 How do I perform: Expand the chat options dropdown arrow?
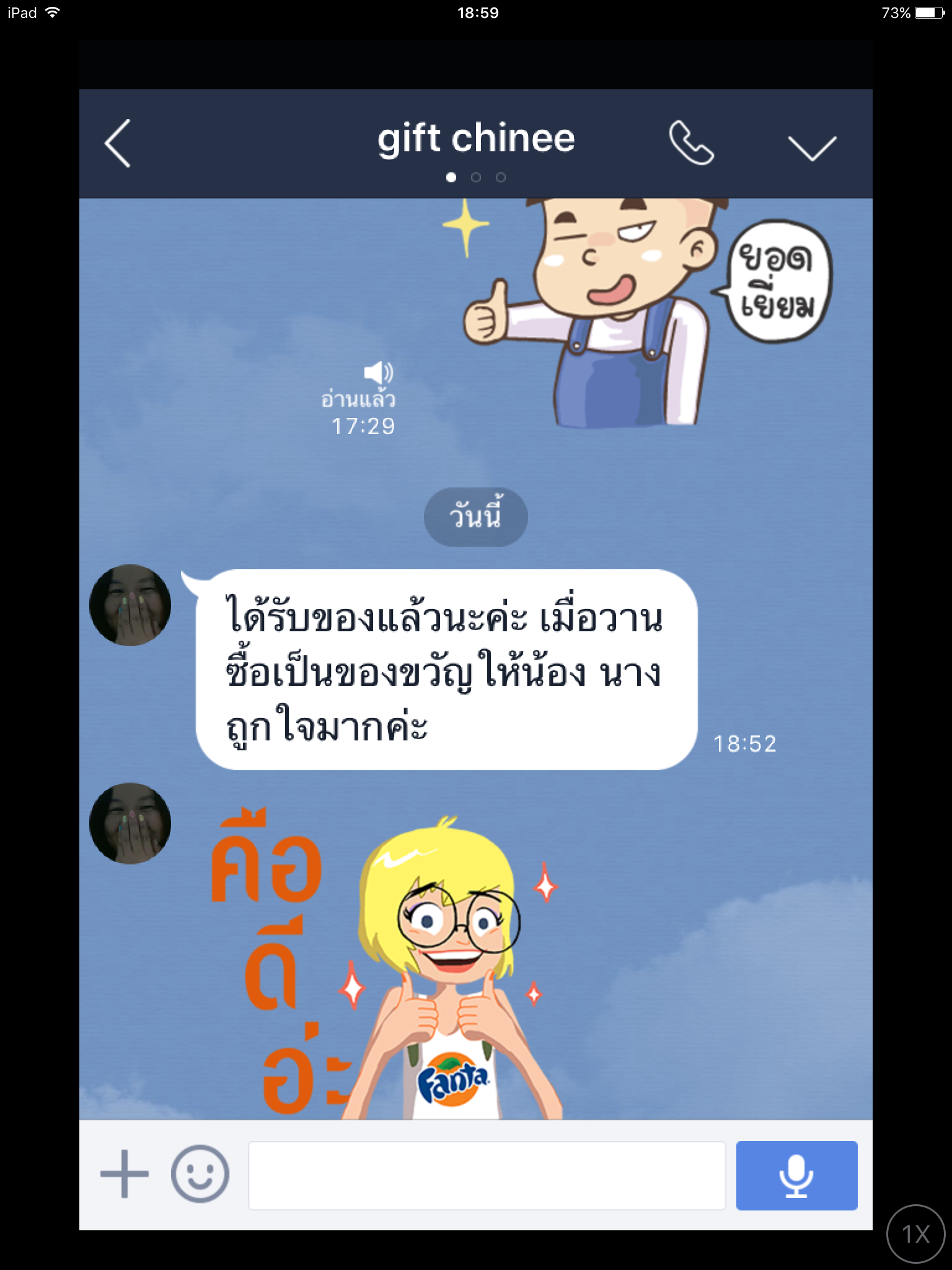click(812, 148)
